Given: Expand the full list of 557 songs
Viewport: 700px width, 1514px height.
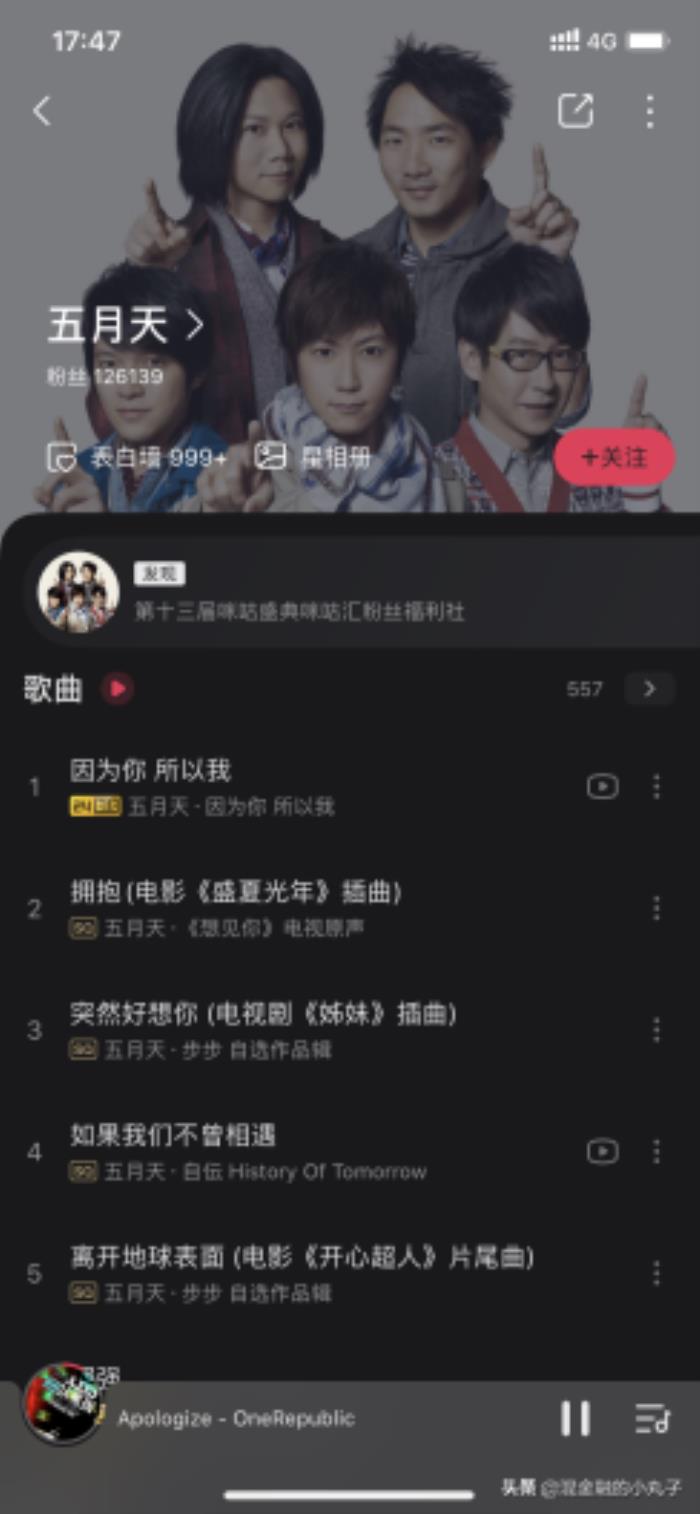Looking at the screenshot, I should coord(649,688).
